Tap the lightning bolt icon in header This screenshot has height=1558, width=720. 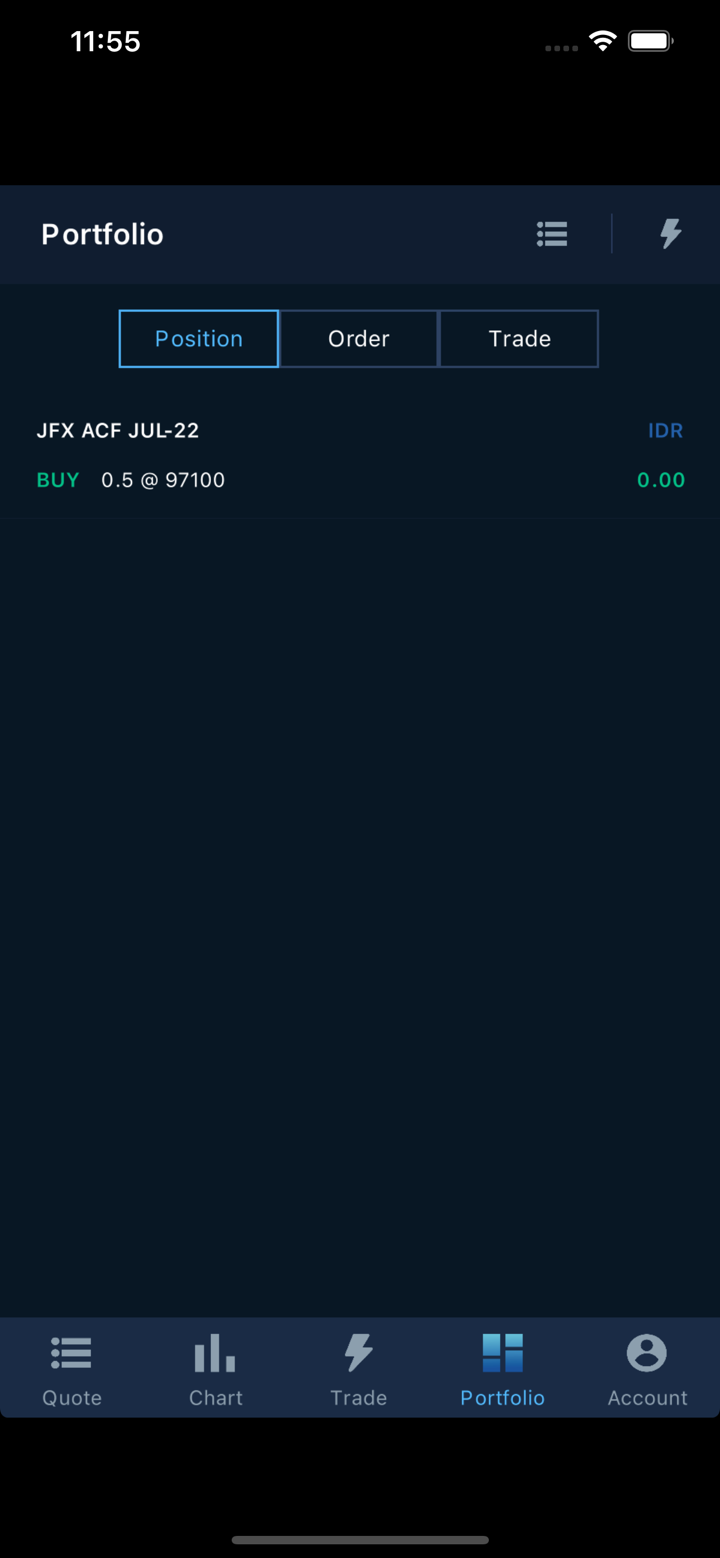(670, 234)
